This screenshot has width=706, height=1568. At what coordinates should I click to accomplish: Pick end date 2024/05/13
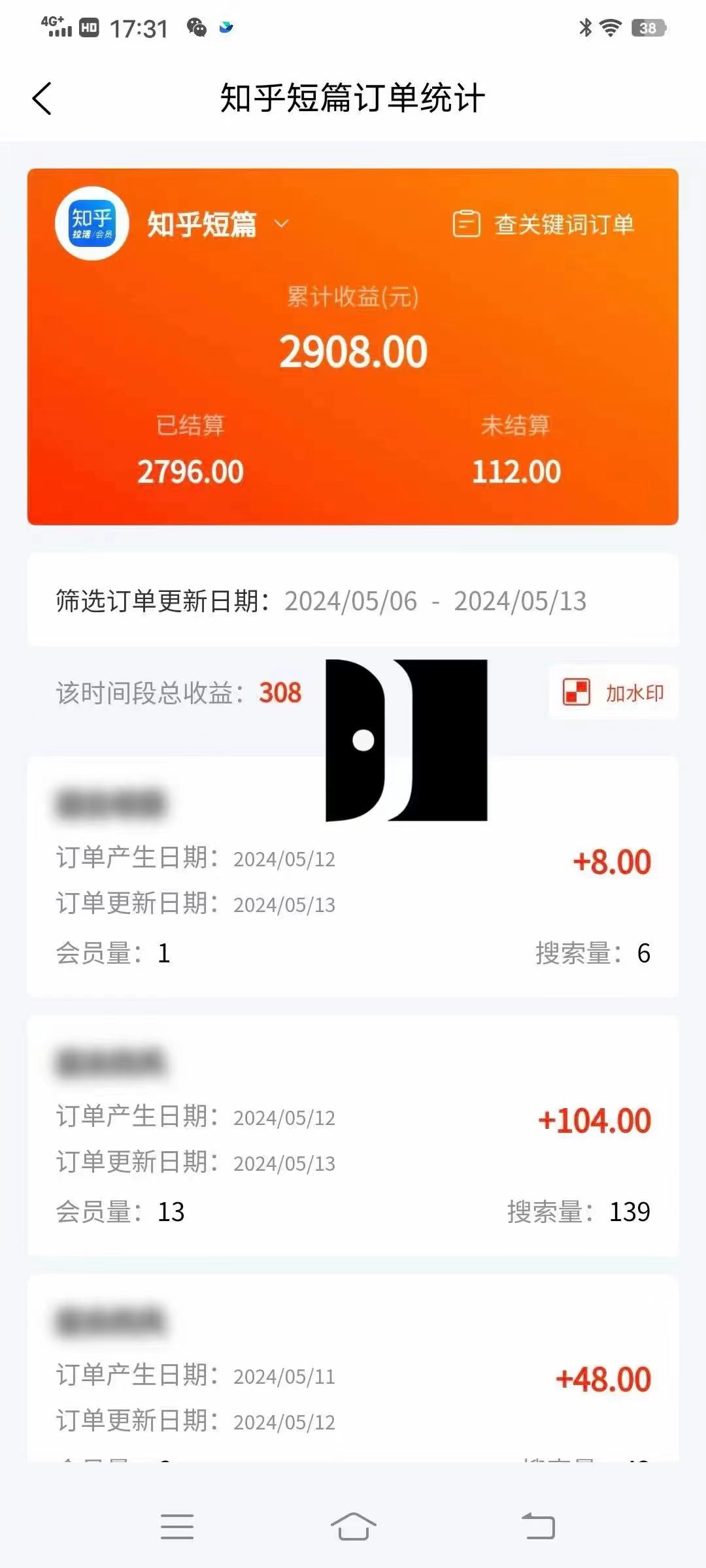(x=520, y=601)
